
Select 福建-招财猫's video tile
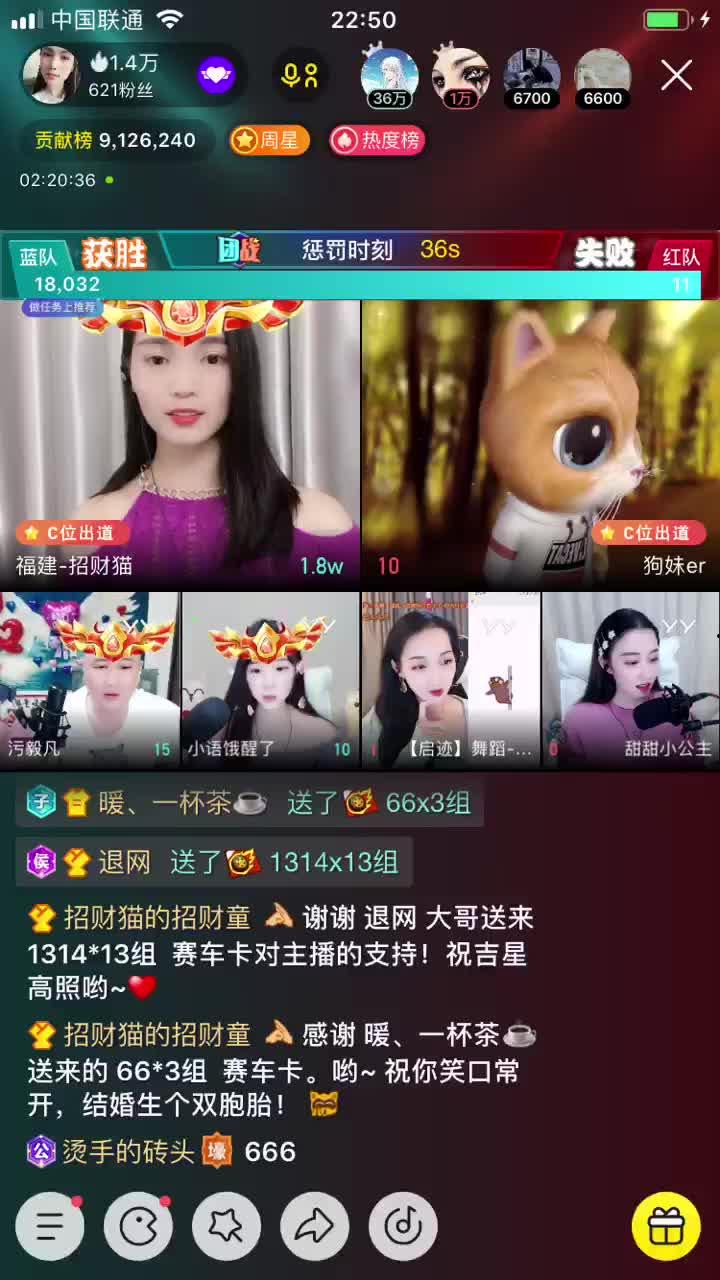(x=180, y=443)
